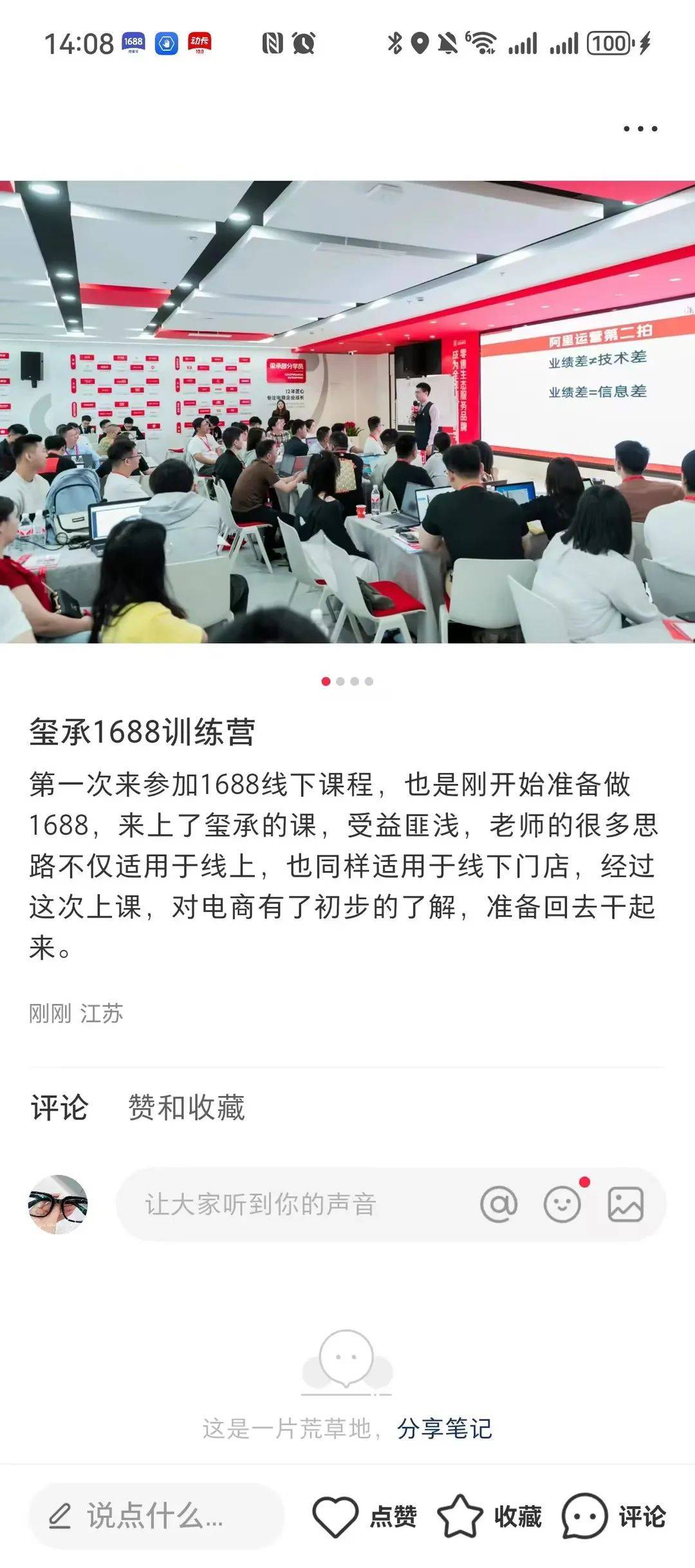
Task: Mention someone with the @ icon
Action: 499,1204
